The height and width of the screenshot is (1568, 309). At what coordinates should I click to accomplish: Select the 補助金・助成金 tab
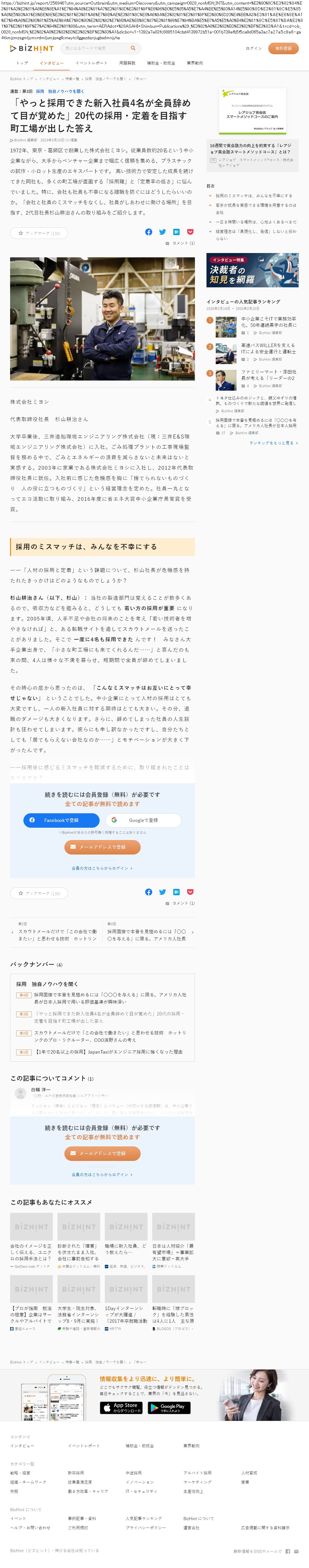[161, 63]
